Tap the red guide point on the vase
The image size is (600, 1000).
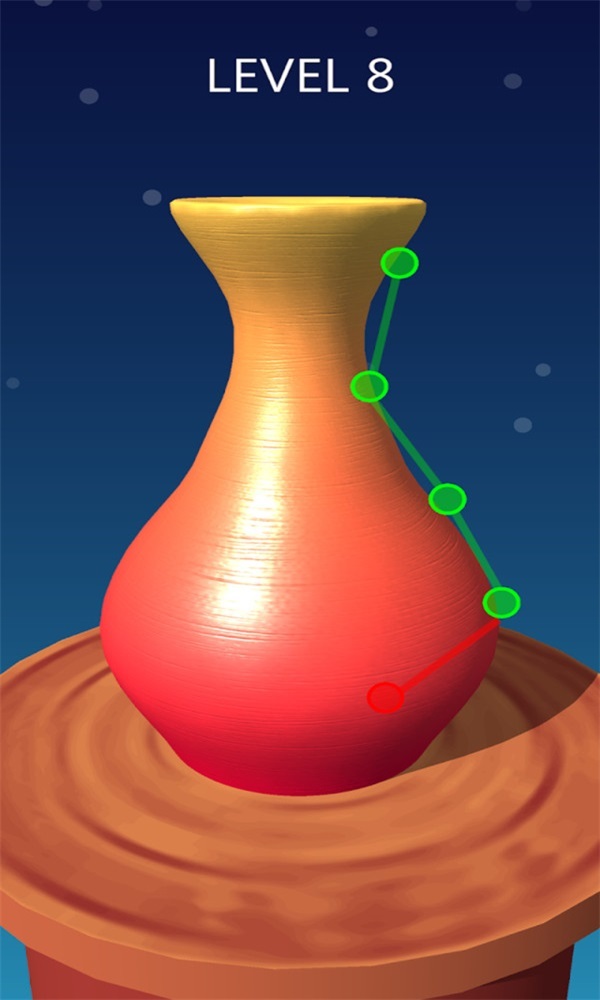coord(385,697)
